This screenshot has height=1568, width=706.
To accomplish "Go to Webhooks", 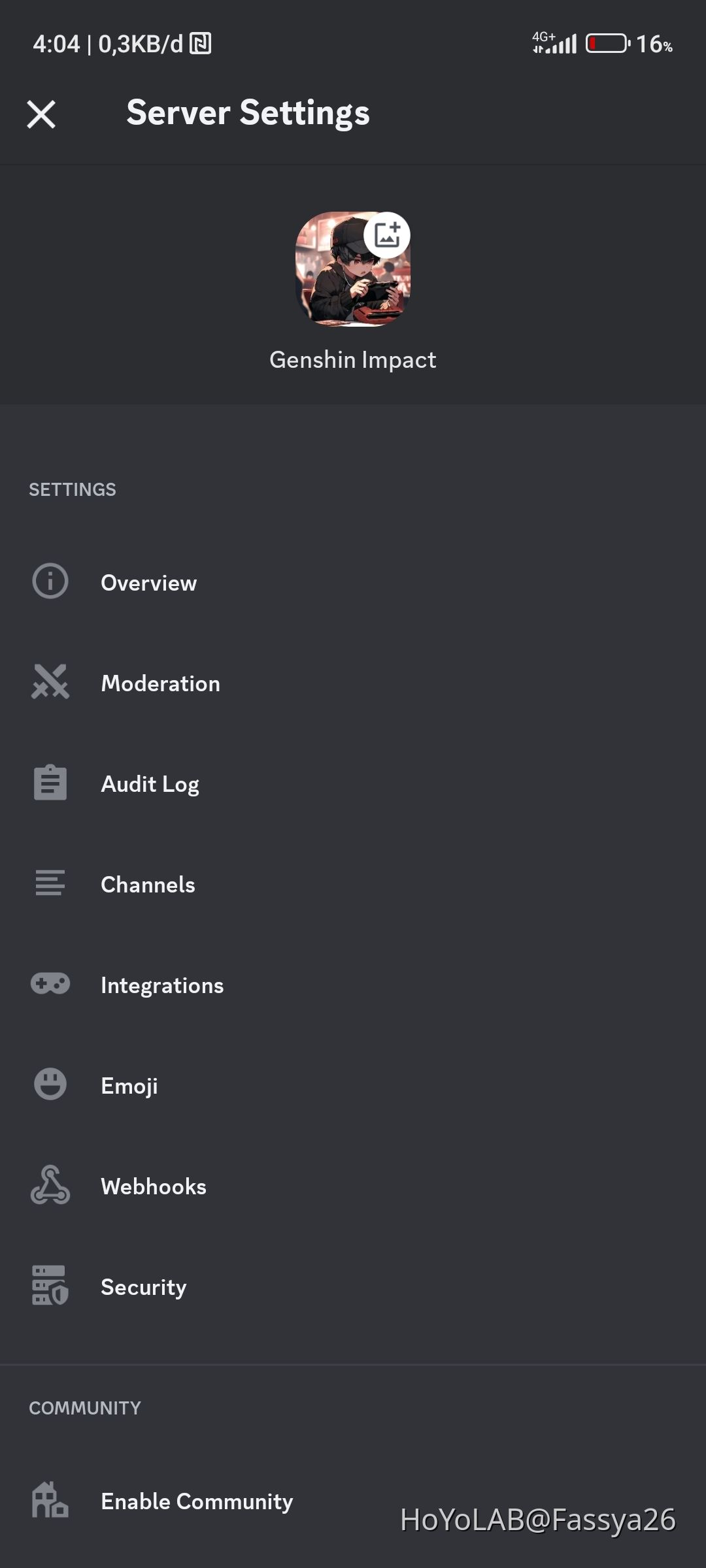I will point(154,1186).
